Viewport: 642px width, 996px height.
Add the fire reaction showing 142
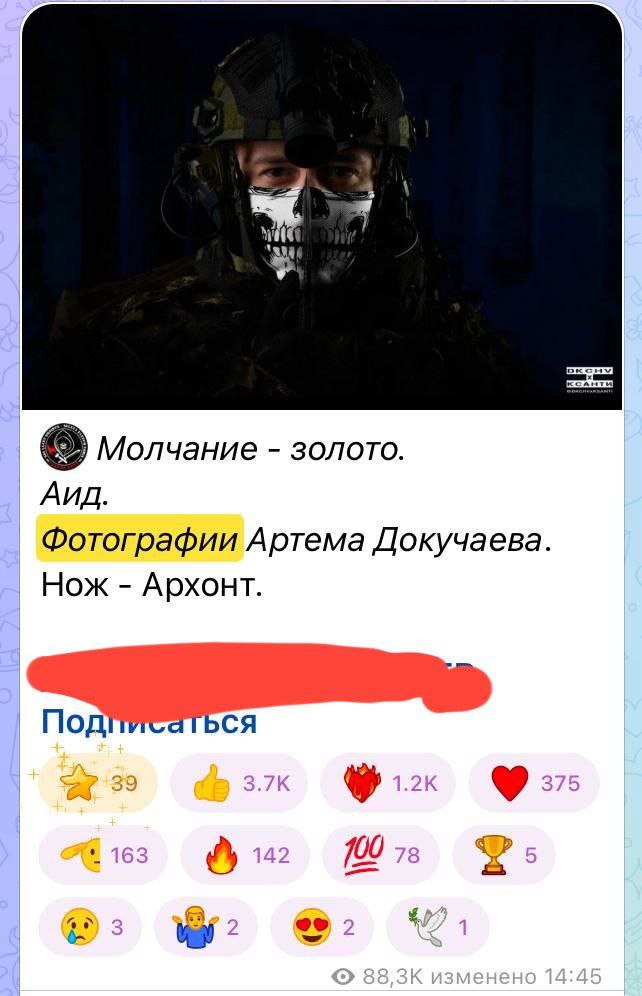(x=245, y=855)
